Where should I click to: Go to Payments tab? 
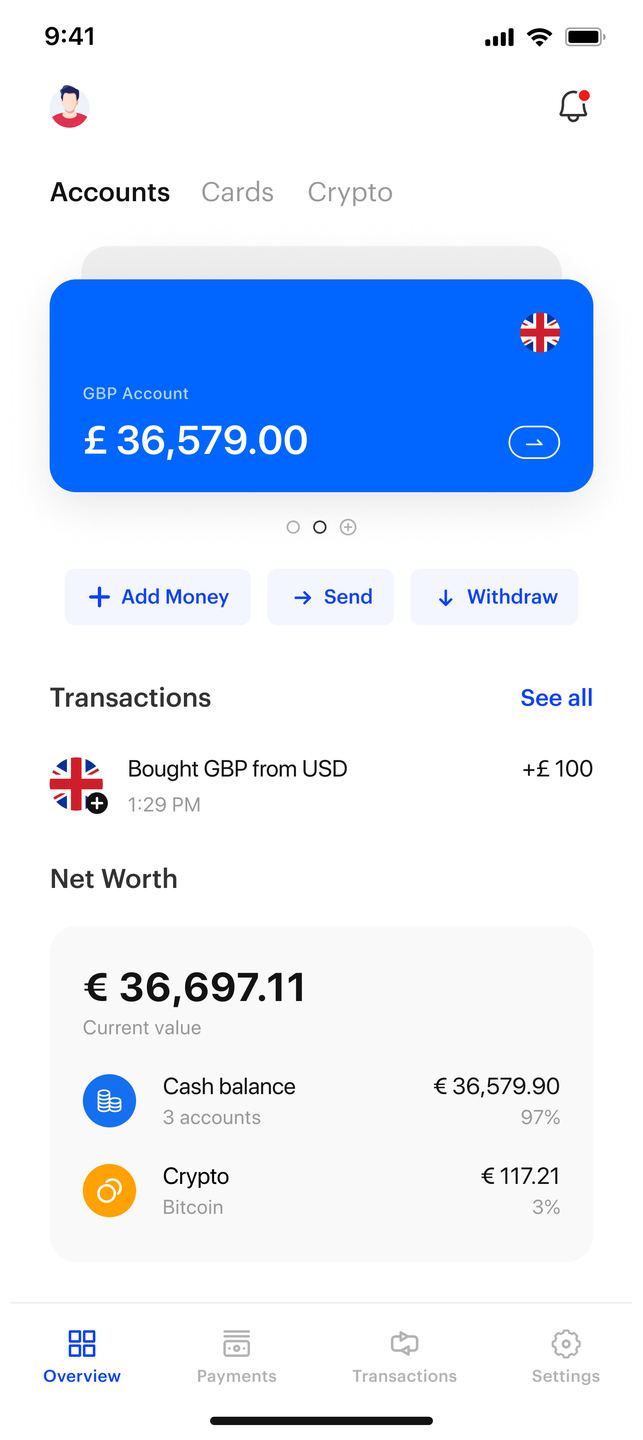pyautogui.click(x=236, y=1356)
